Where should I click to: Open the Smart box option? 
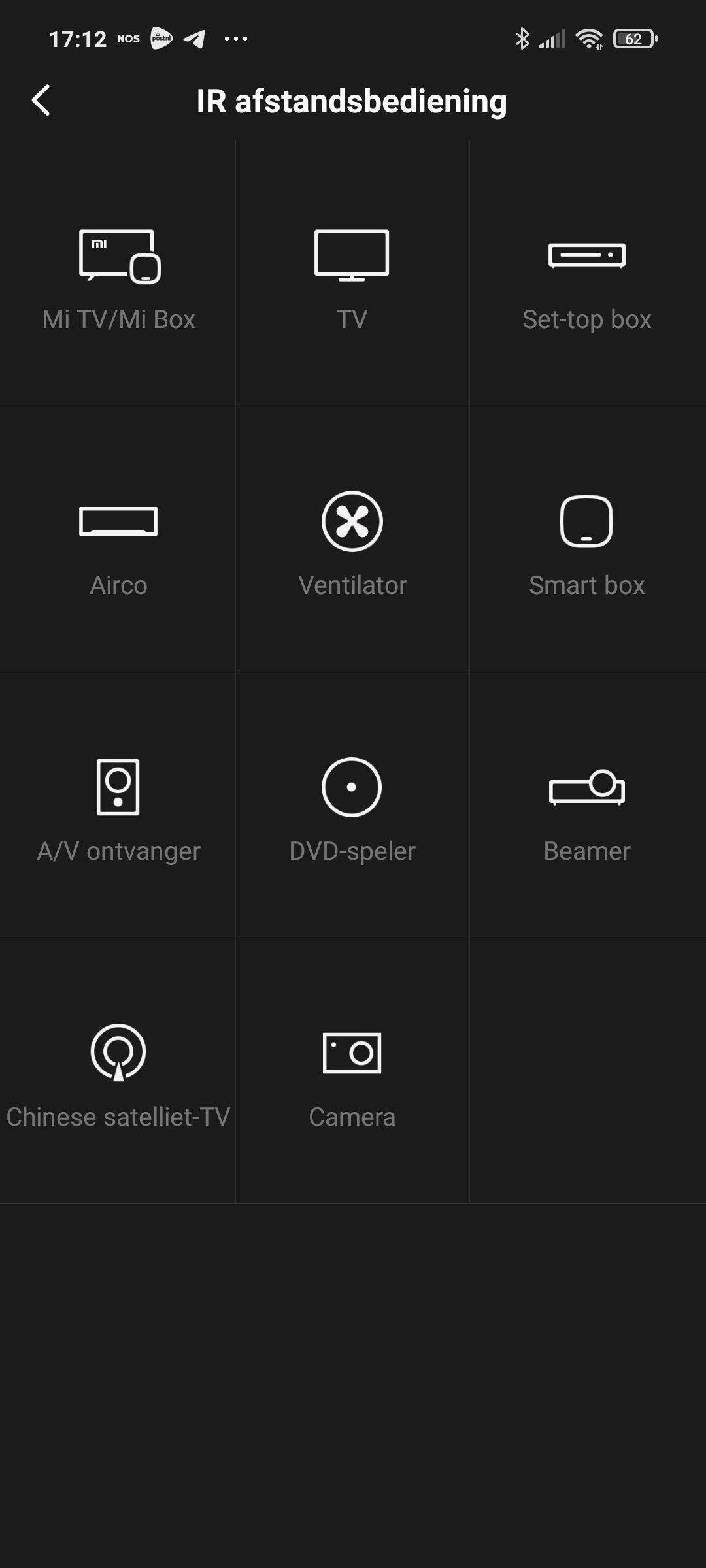pos(586,540)
